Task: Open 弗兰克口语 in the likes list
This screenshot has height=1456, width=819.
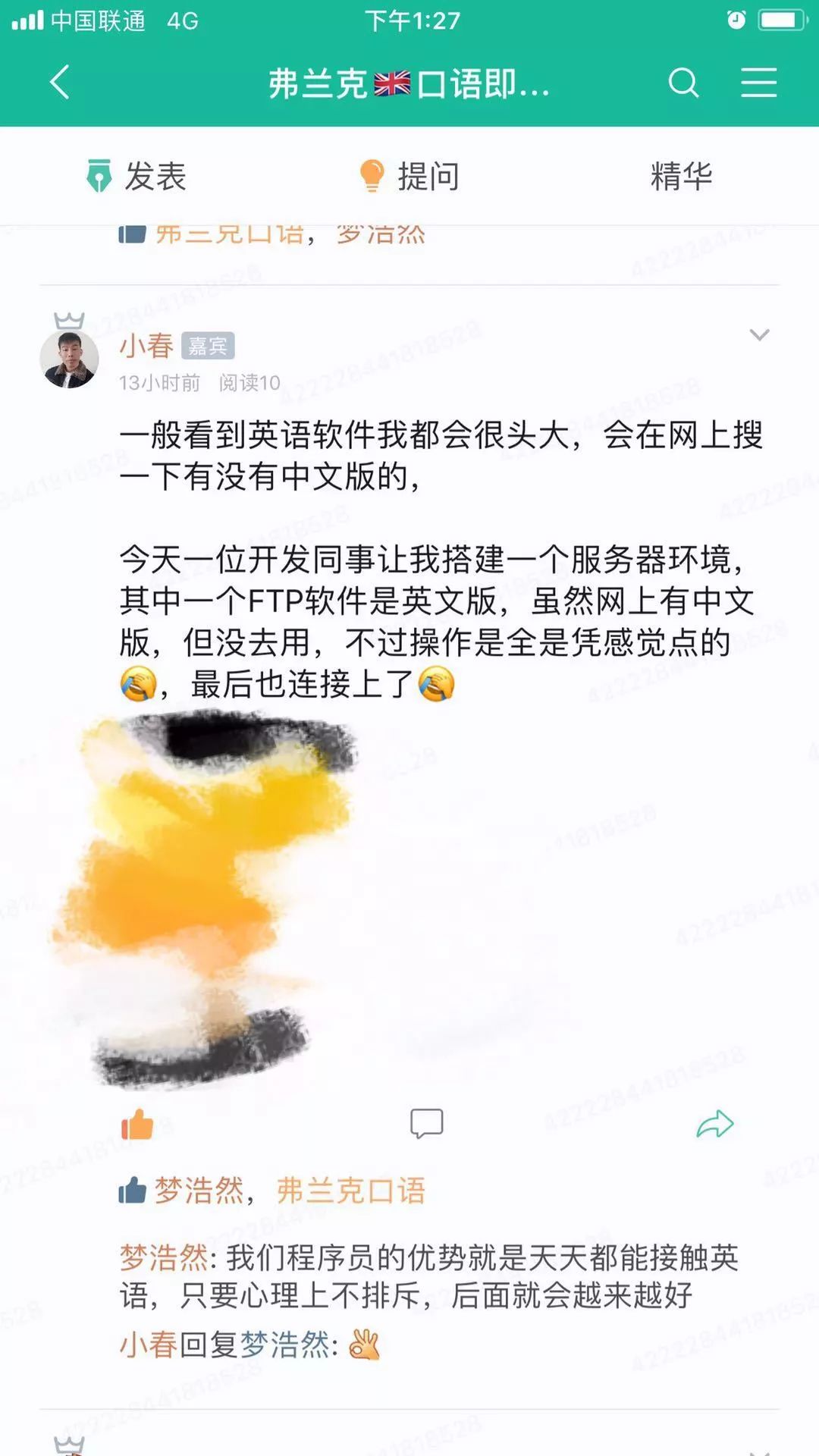Action: 350,1191
